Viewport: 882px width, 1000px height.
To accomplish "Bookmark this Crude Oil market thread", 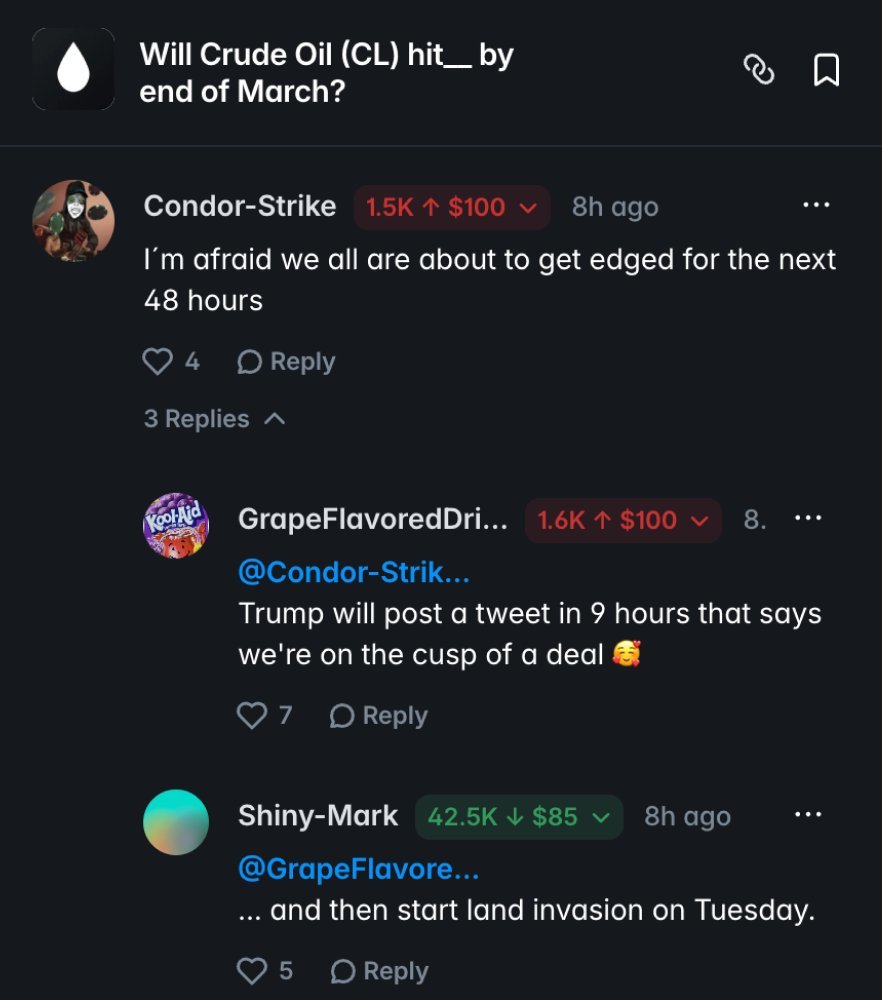I will pyautogui.click(x=827, y=71).
